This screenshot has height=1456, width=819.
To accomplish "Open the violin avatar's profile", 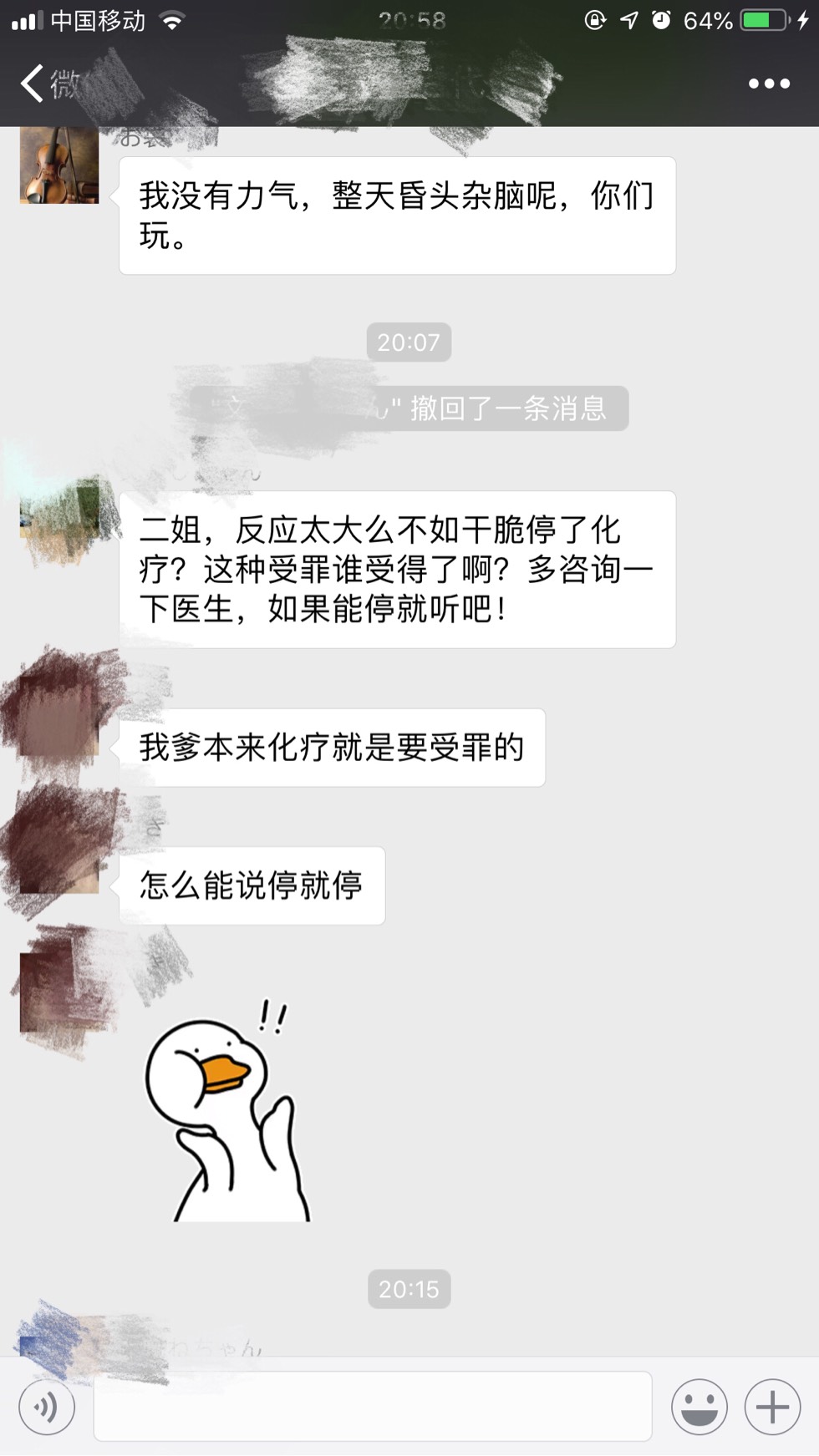I will 59,165.
